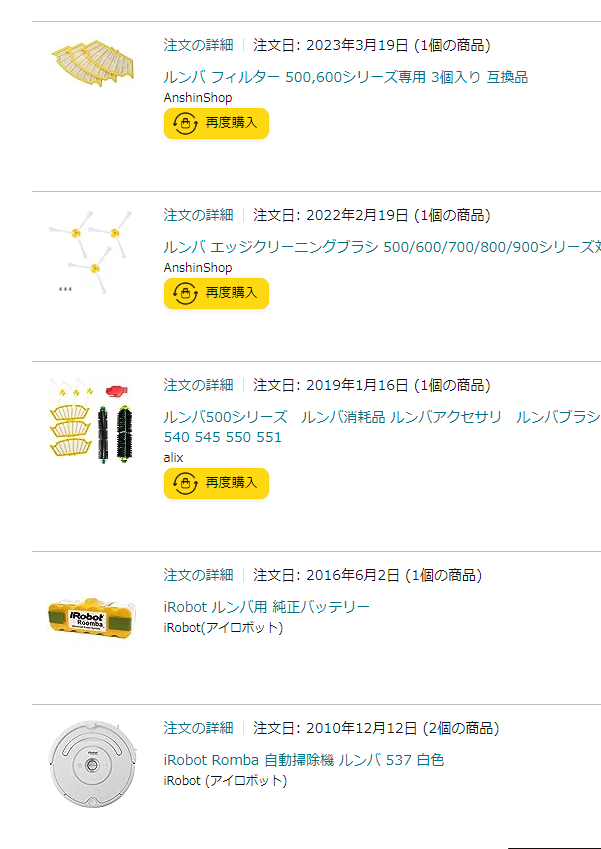Open the iRobot ルンバ用 純正バッテリー product link
This screenshot has width=601, height=849.
click(266, 607)
